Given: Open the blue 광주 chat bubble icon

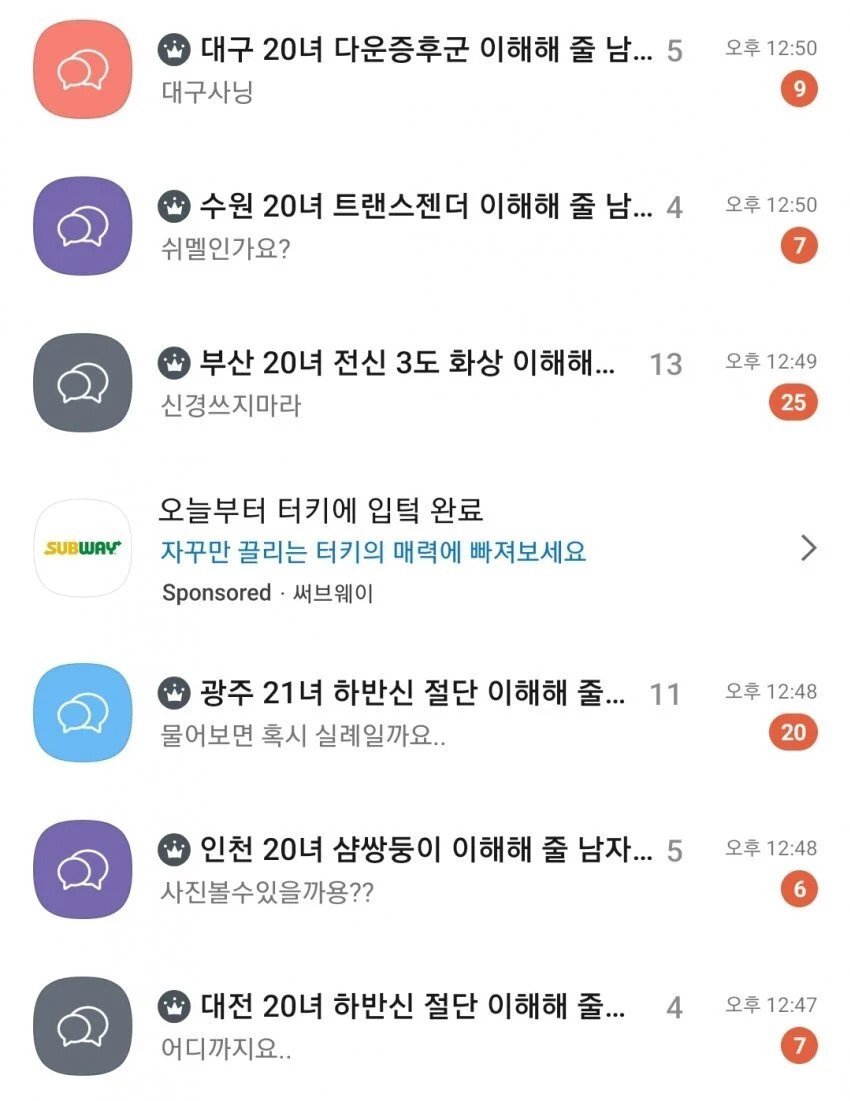Looking at the screenshot, I should click(x=83, y=712).
